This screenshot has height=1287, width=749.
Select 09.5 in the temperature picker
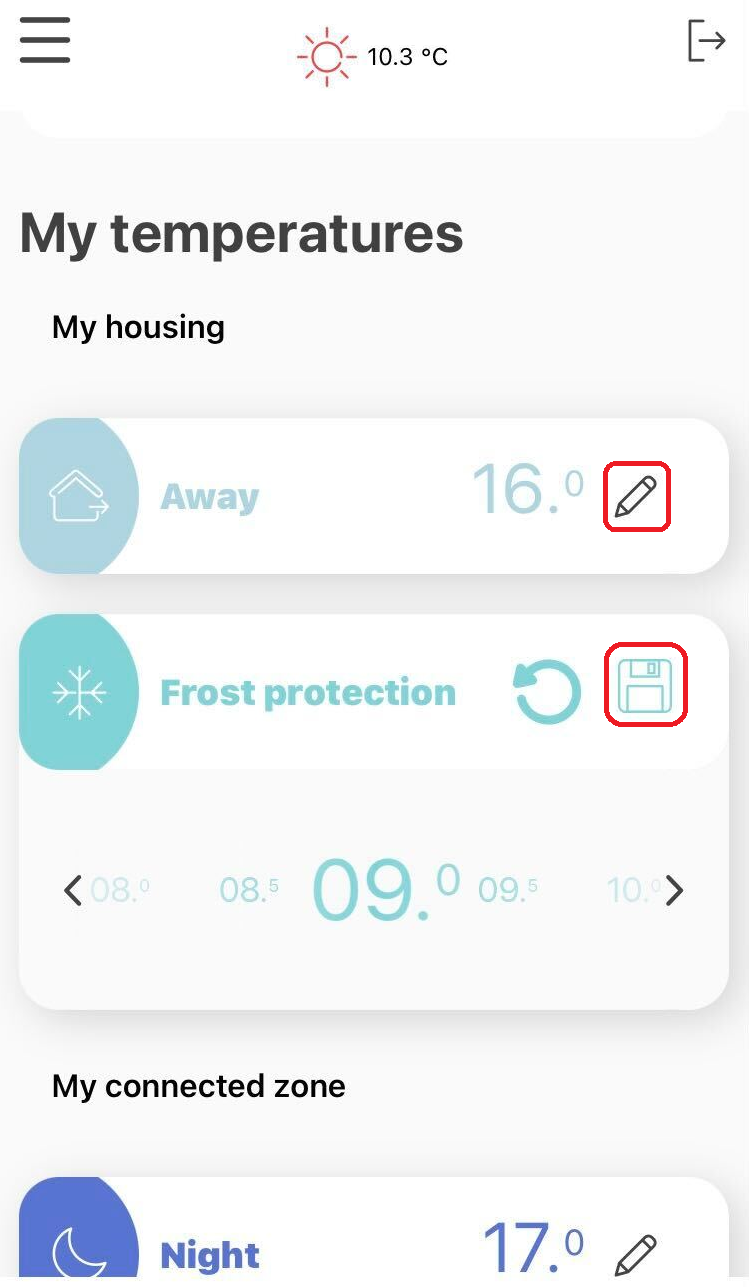point(508,889)
